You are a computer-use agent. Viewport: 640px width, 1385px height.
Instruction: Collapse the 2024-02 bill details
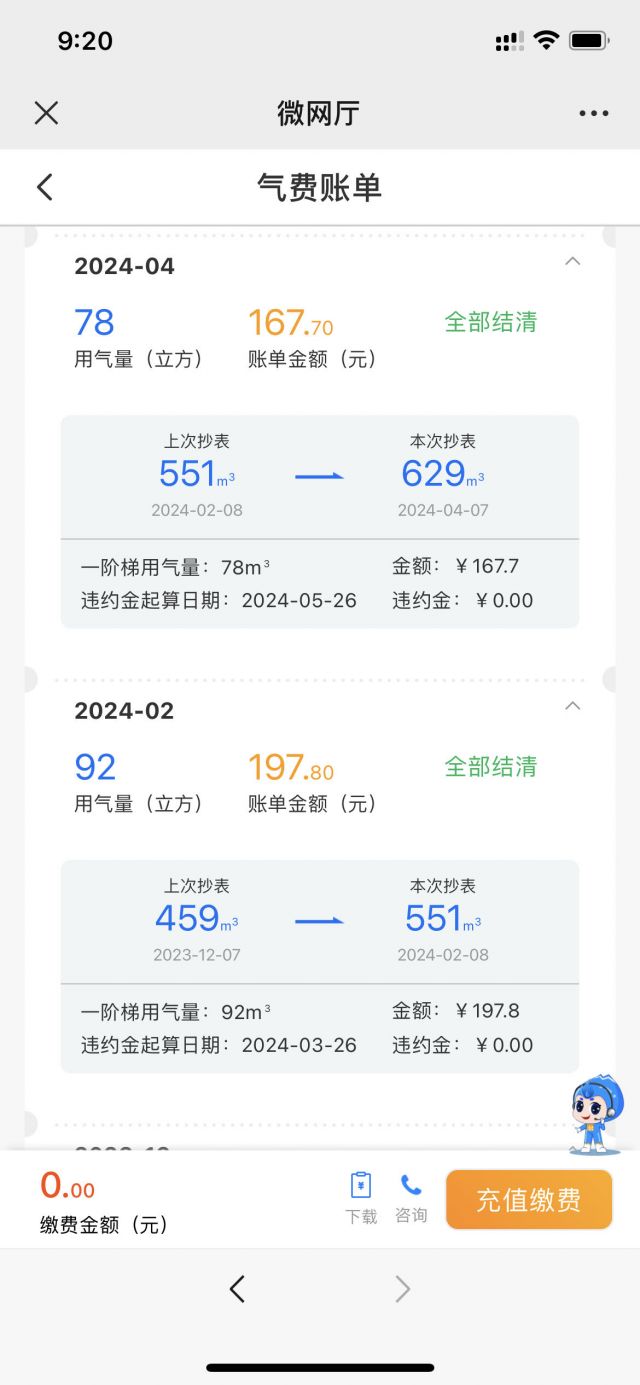(x=572, y=707)
